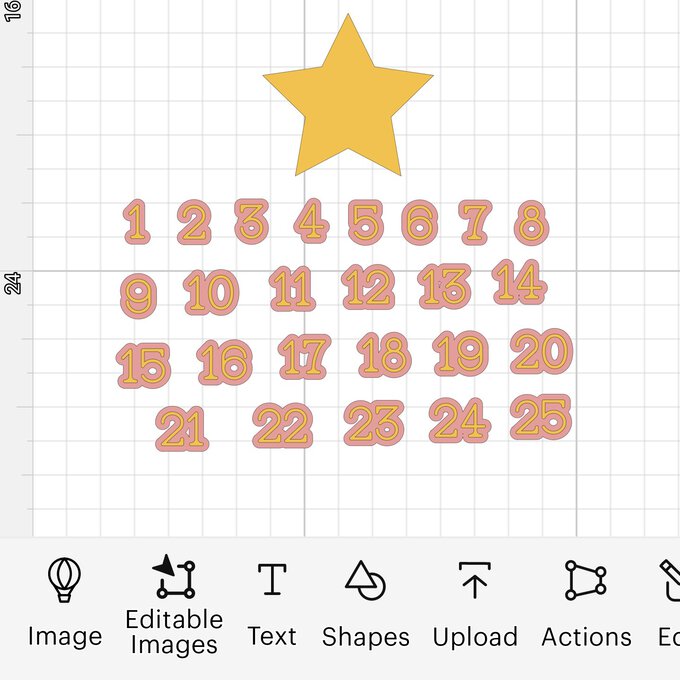Select the number 1 on canvas
Viewport: 680px width, 680px height.
[136, 222]
